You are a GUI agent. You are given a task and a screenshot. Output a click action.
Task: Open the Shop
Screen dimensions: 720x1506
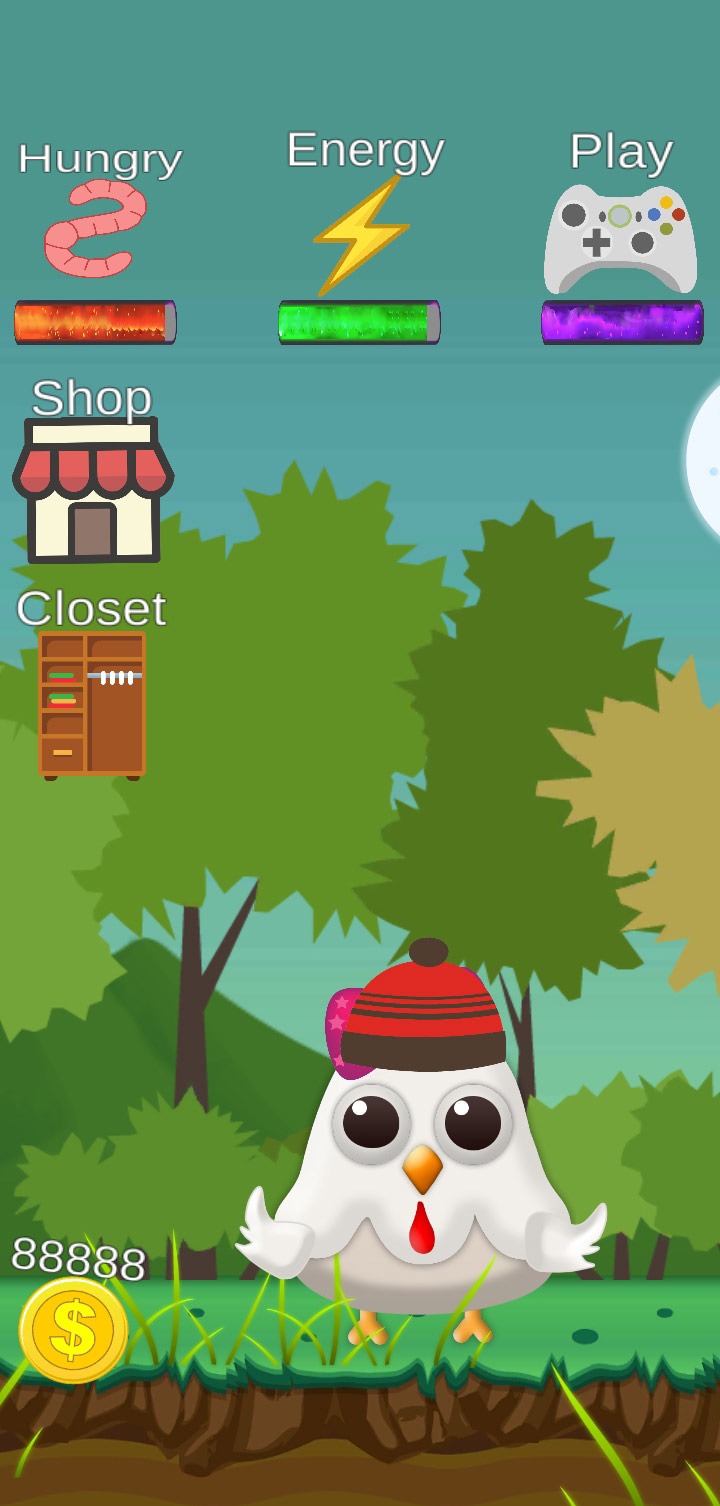click(92, 490)
